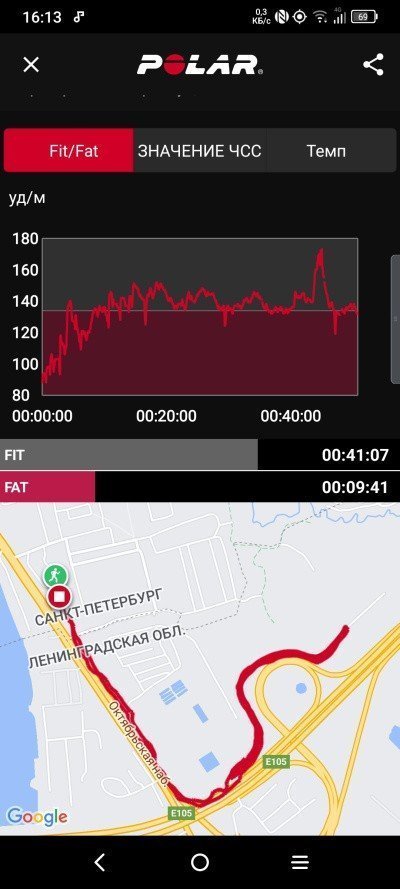Select the Fit/Fat tab
400x889 pixels.
tap(69, 150)
